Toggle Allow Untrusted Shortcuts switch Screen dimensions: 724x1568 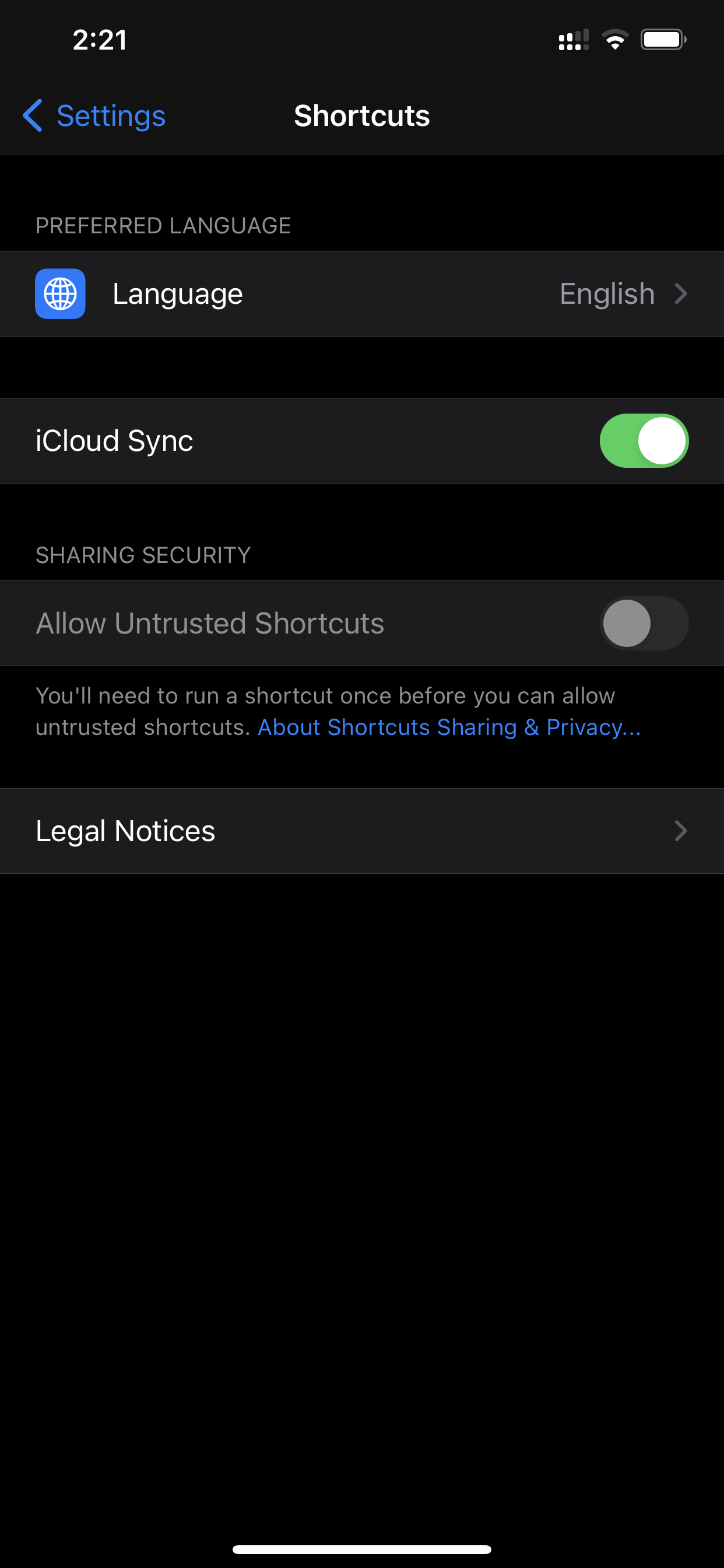644,624
